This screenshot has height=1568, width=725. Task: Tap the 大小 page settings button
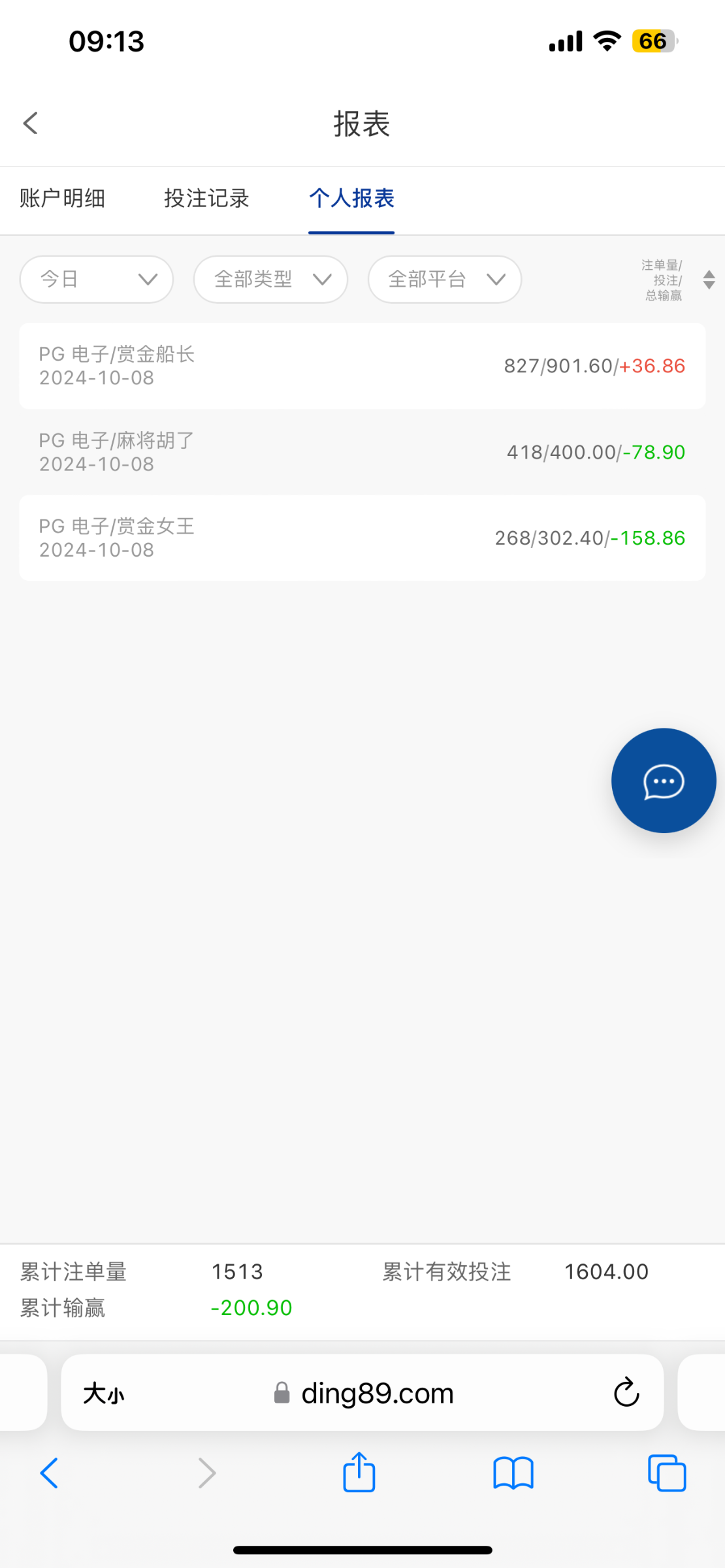coord(103,1394)
